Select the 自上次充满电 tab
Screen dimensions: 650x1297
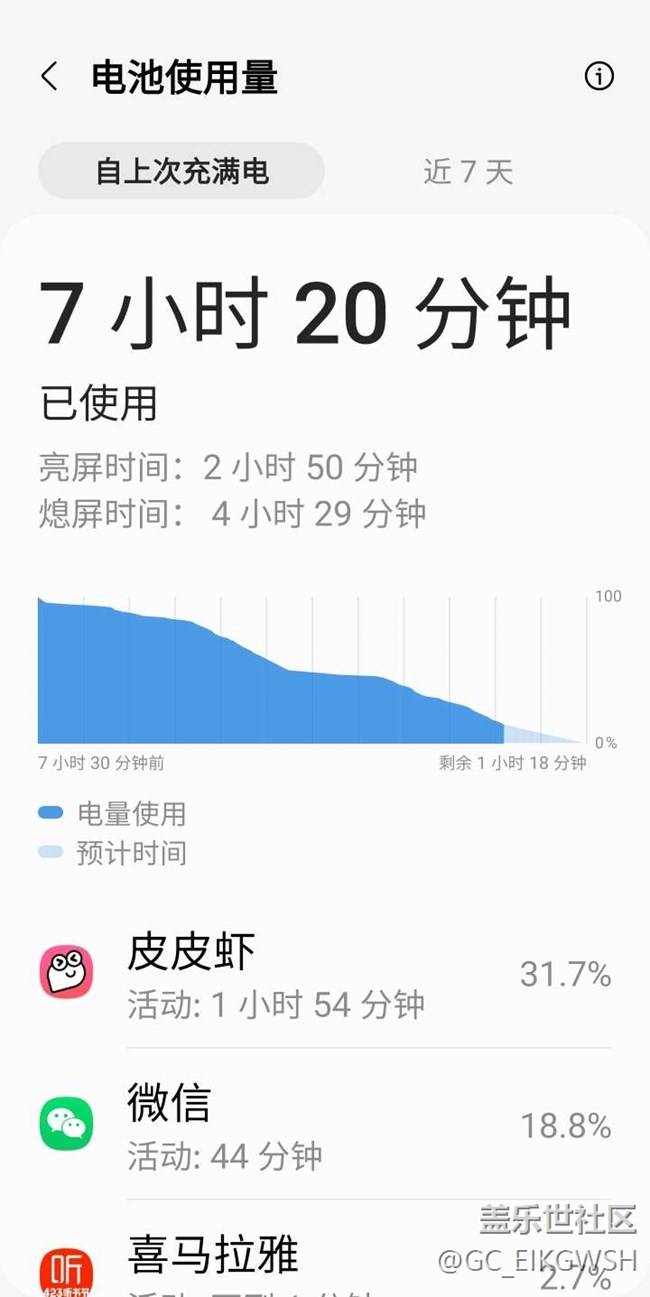[182, 172]
